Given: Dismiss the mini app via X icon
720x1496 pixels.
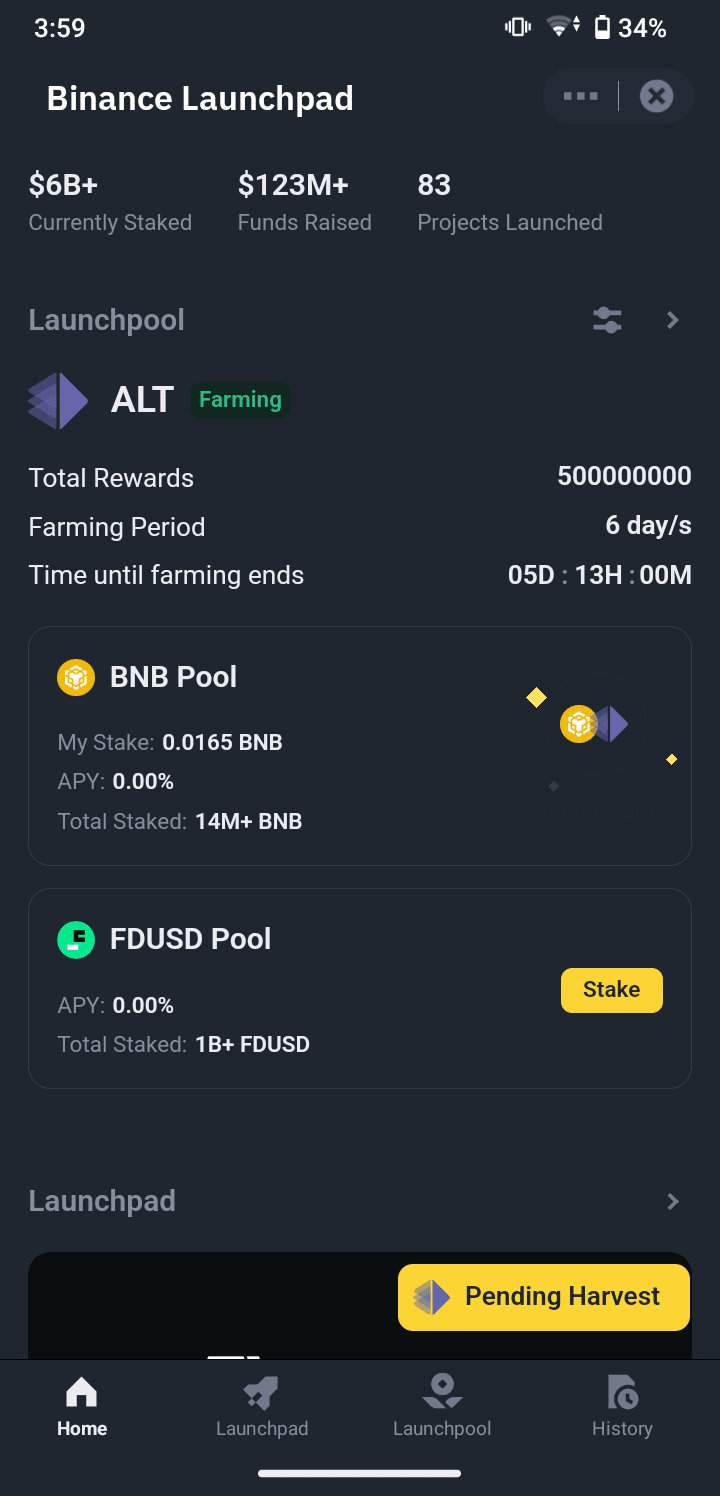Looking at the screenshot, I should [656, 96].
